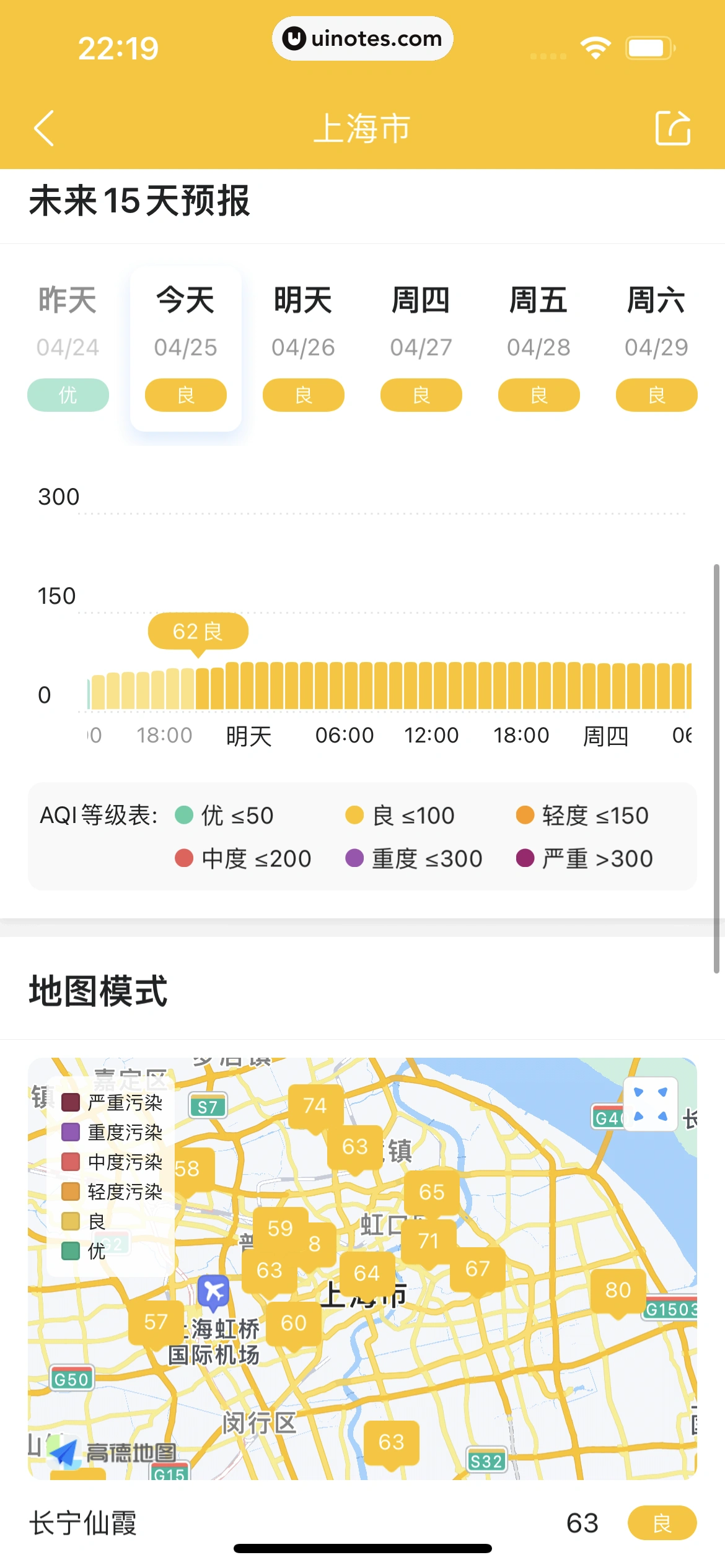Tap the 65 AQI station marker

tap(432, 1193)
